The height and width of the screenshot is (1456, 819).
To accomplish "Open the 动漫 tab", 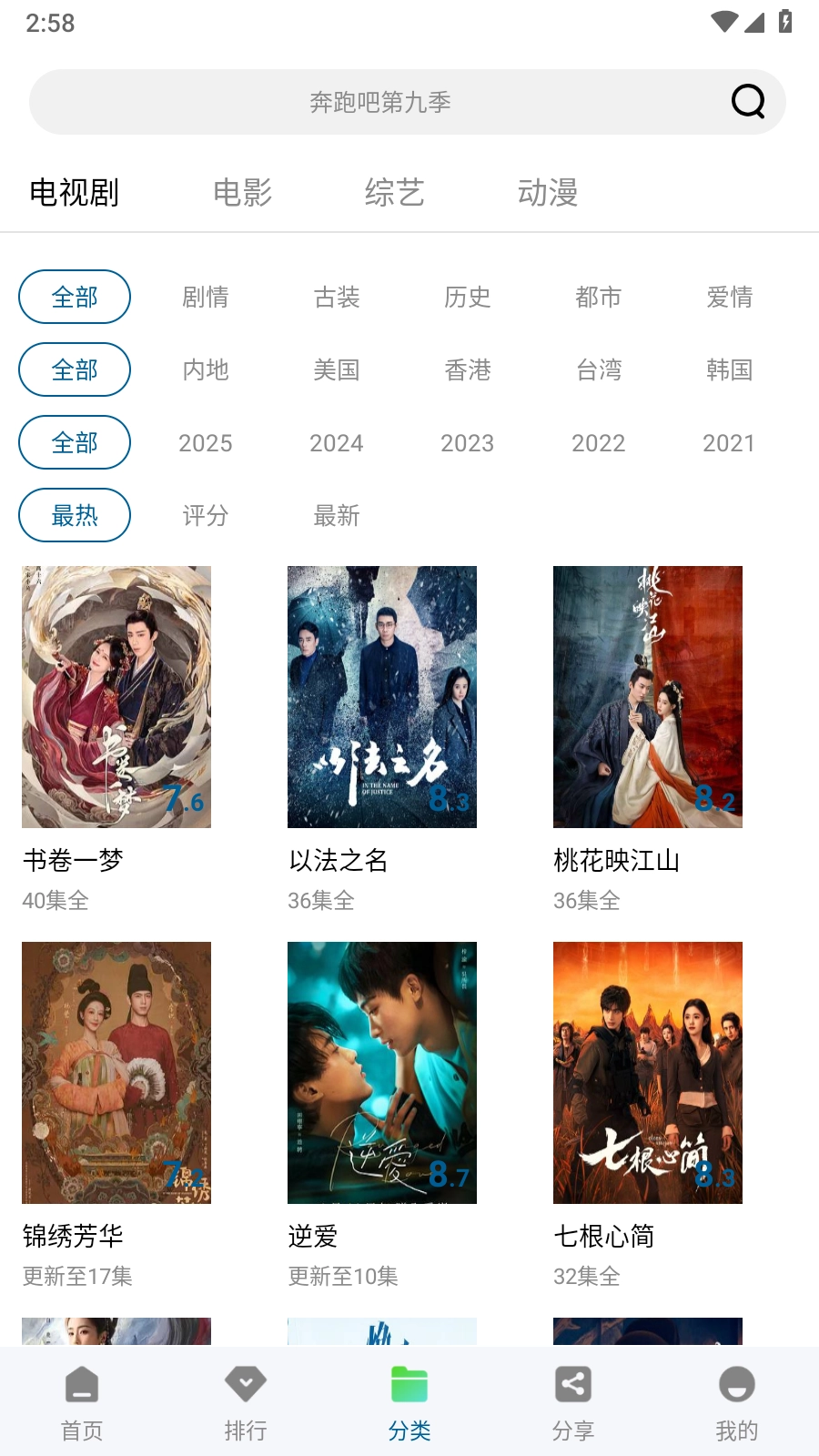I will [550, 192].
